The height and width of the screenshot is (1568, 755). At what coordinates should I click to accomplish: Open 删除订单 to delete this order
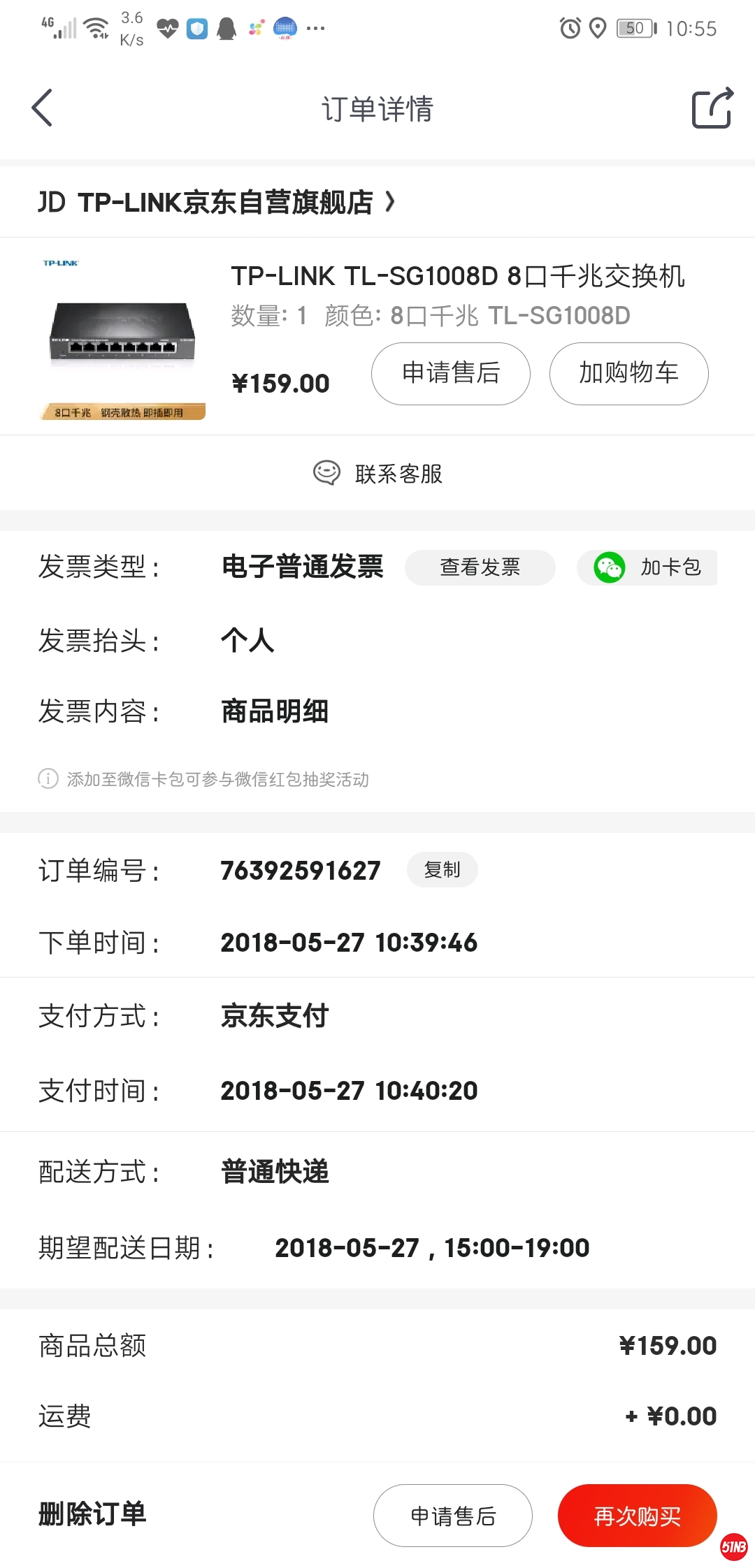pos(92,1516)
